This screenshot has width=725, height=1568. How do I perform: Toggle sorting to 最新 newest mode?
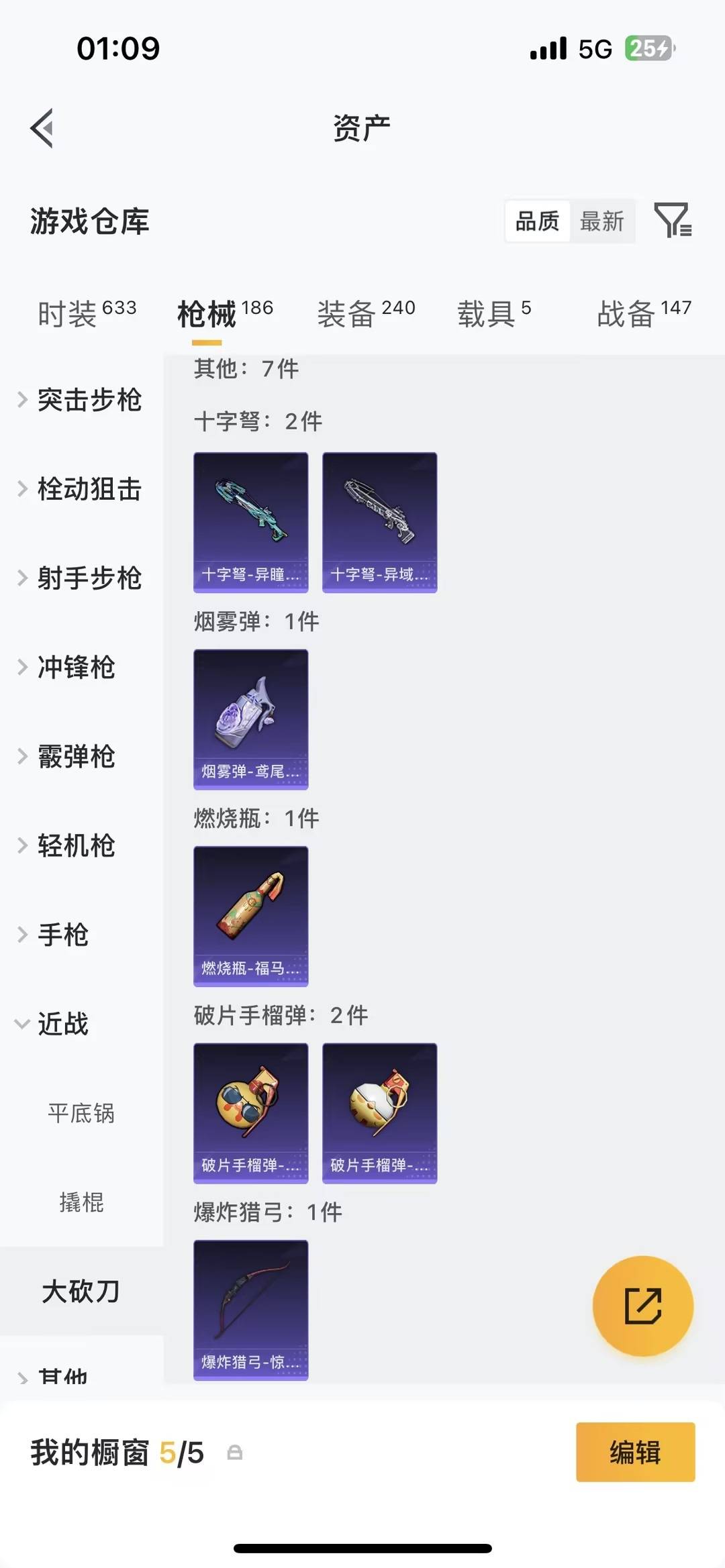[x=602, y=221]
